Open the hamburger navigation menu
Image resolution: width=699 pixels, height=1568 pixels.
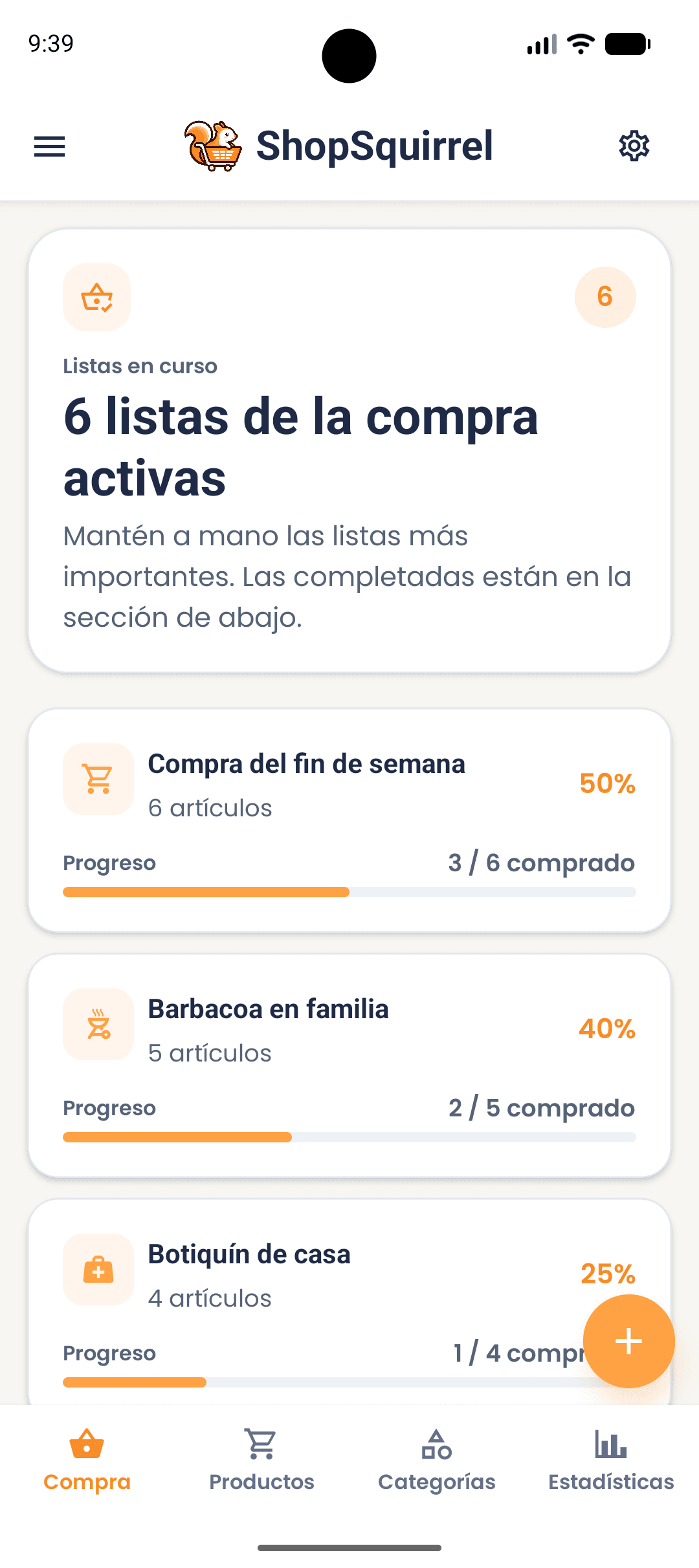[x=49, y=146]
